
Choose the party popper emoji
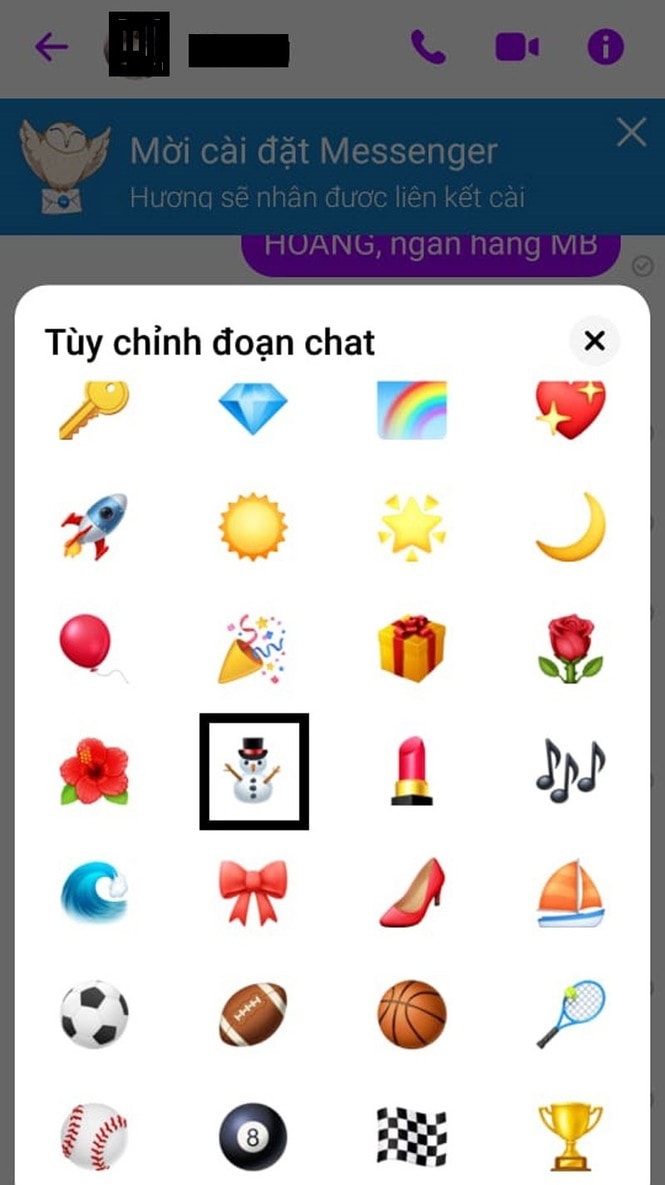pyautogui.click(x=253, y=649)
